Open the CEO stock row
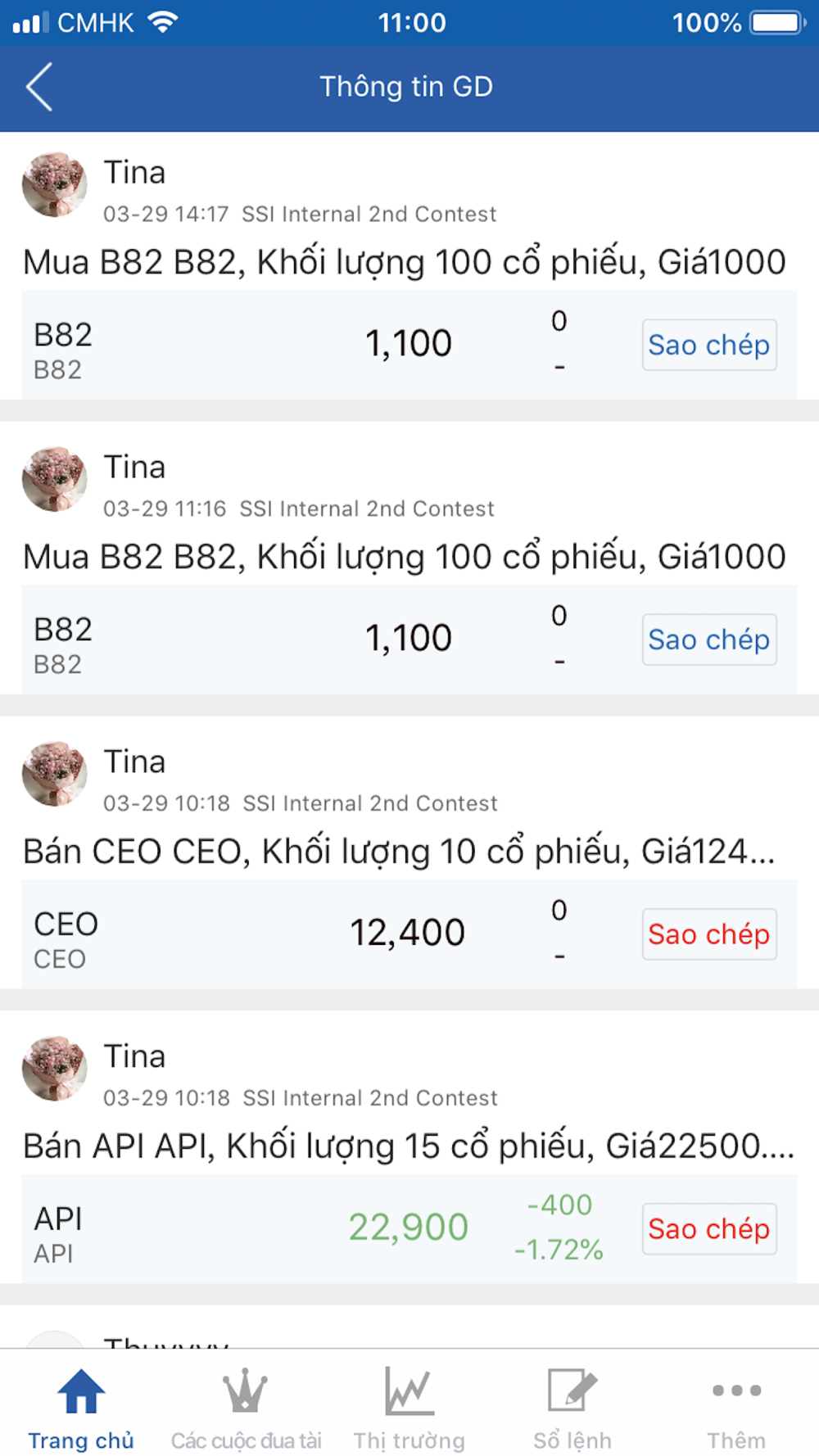The height and width of the screenshot is (1456, 819). click(409, 934)
